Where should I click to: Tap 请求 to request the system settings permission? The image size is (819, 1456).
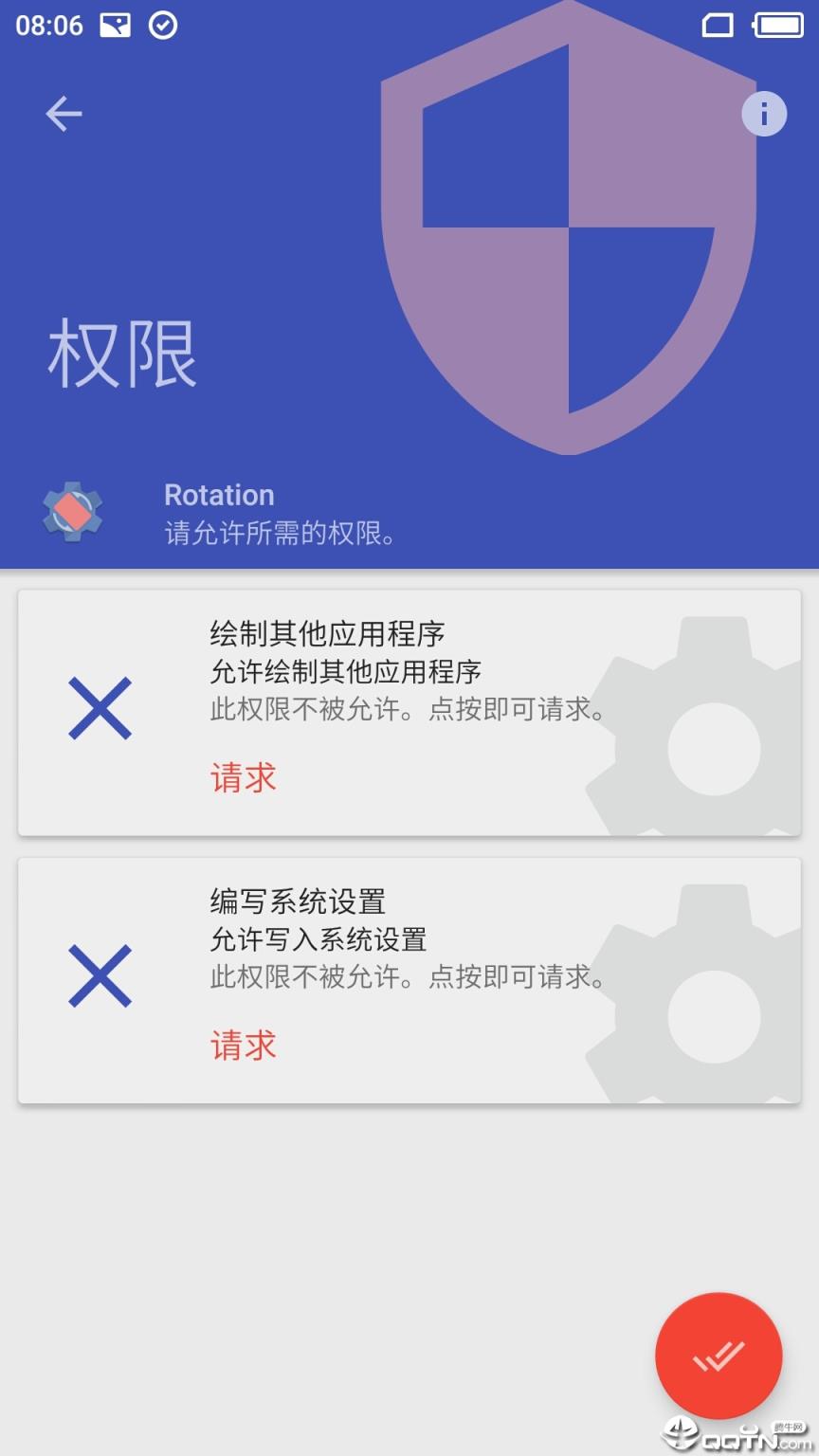(x=243, y=1046)
